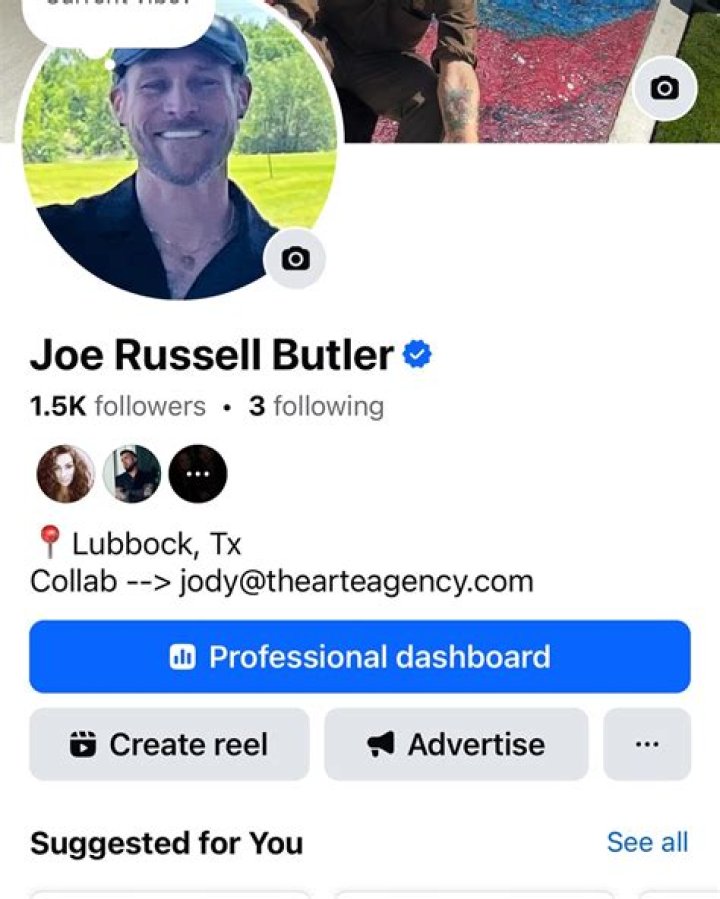Viewport: 720px width, 899px height.
Task: Open the Professional dashboard
Action: pyautogui.click(x=360, y=657)
